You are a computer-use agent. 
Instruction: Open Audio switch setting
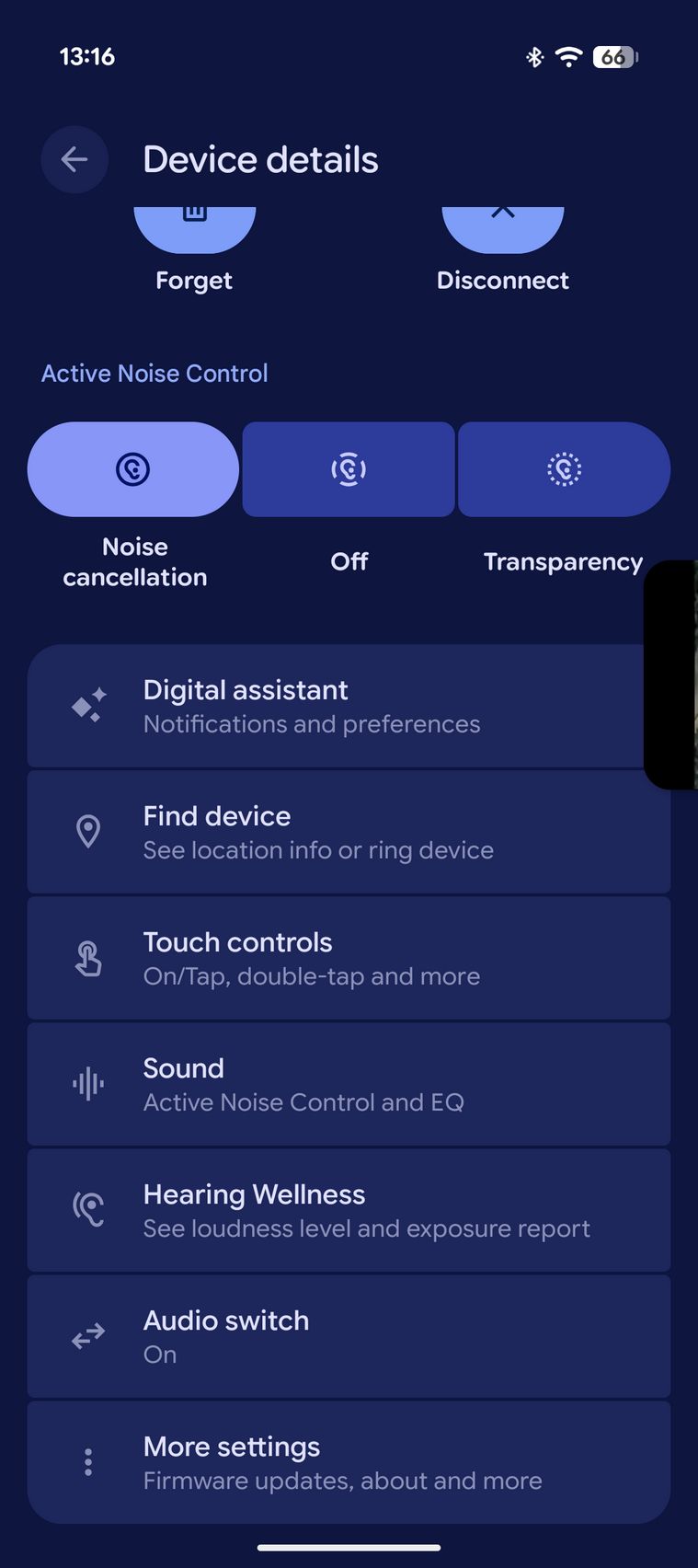coord(349,1336)
